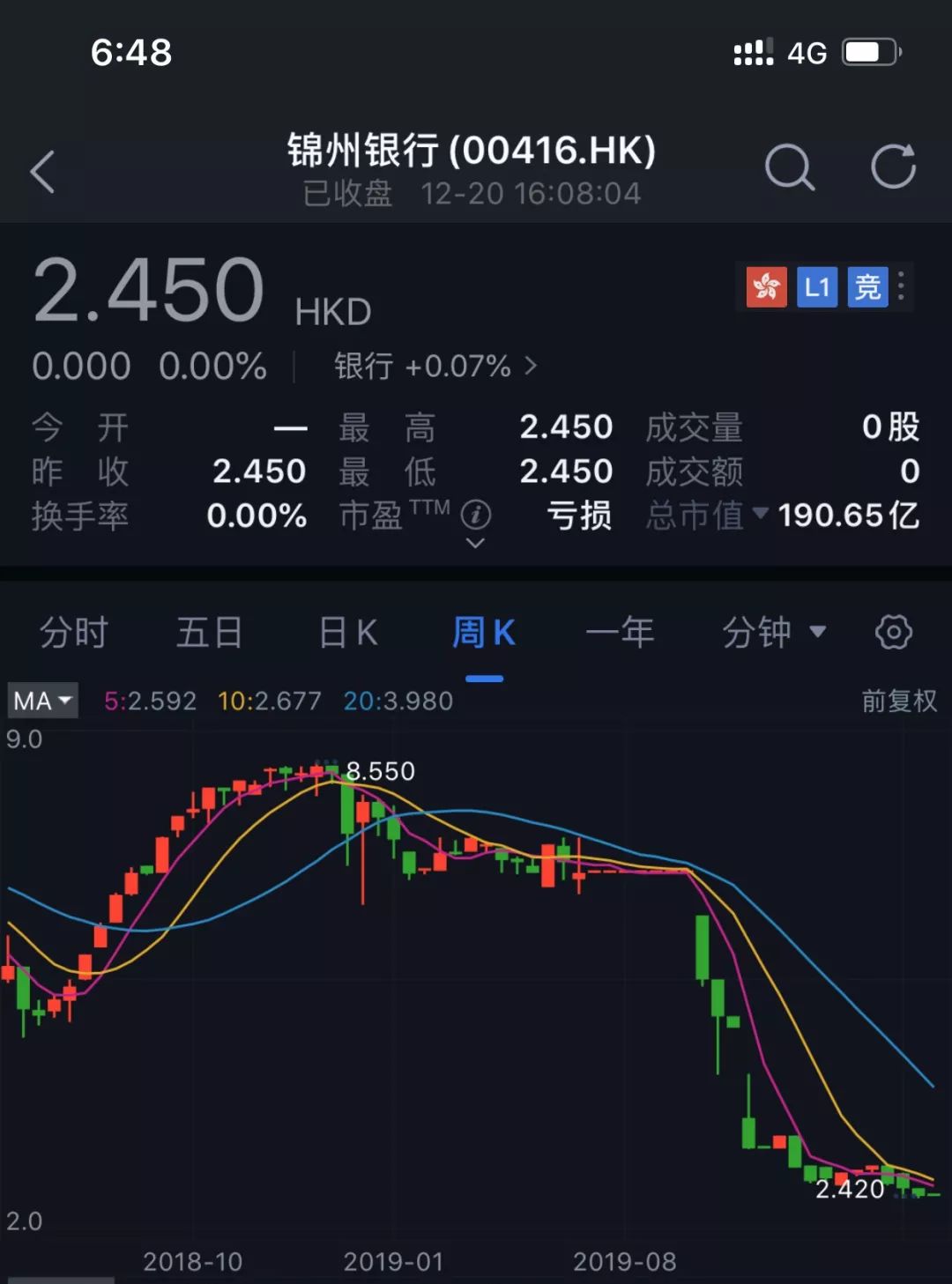The width and height of the screenshot is (952, 1284).
Task: Open the MA indicator dropdown
Action: [41, 701]
